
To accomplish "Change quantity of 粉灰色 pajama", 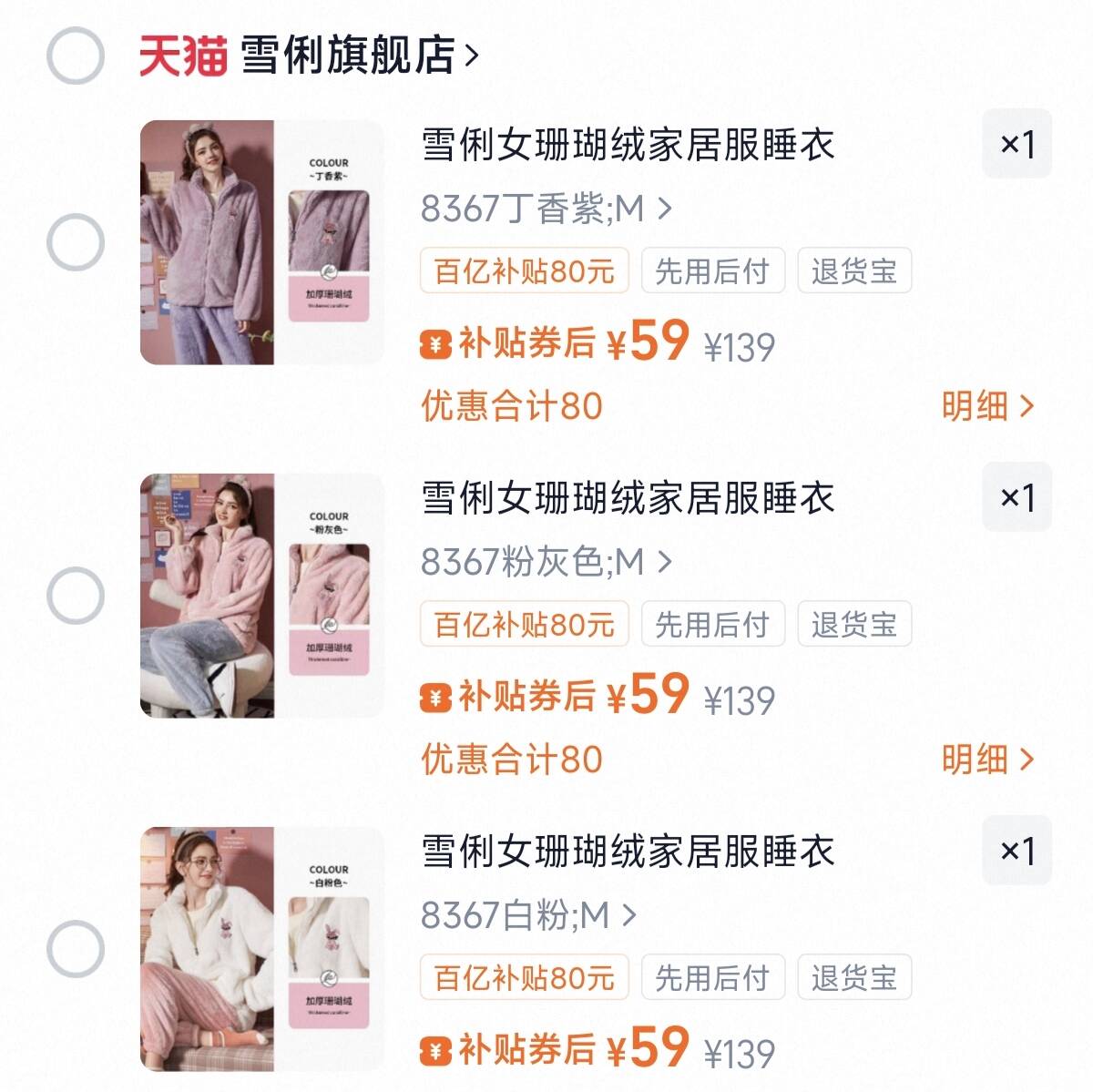I will (x=1016, y=497).
